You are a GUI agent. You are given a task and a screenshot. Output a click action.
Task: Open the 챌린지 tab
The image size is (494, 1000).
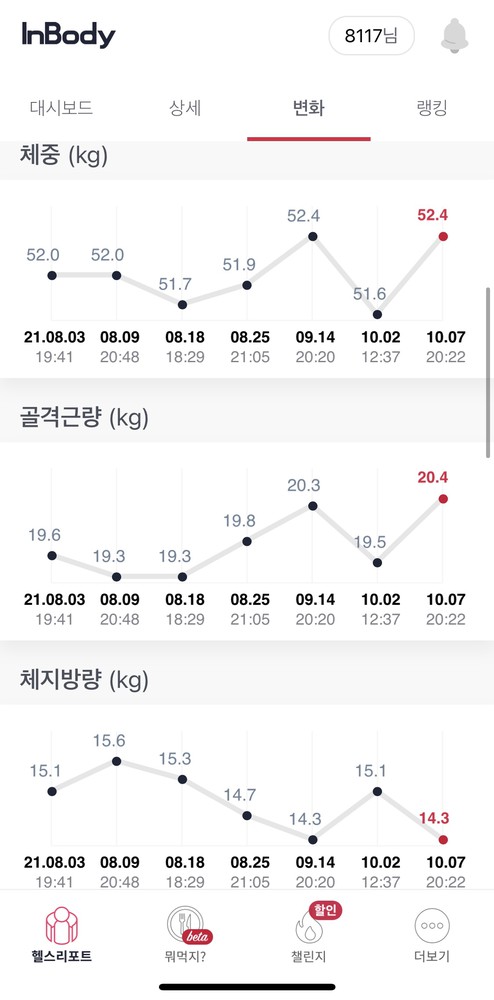pyautogui.click(x=309, y=934)
